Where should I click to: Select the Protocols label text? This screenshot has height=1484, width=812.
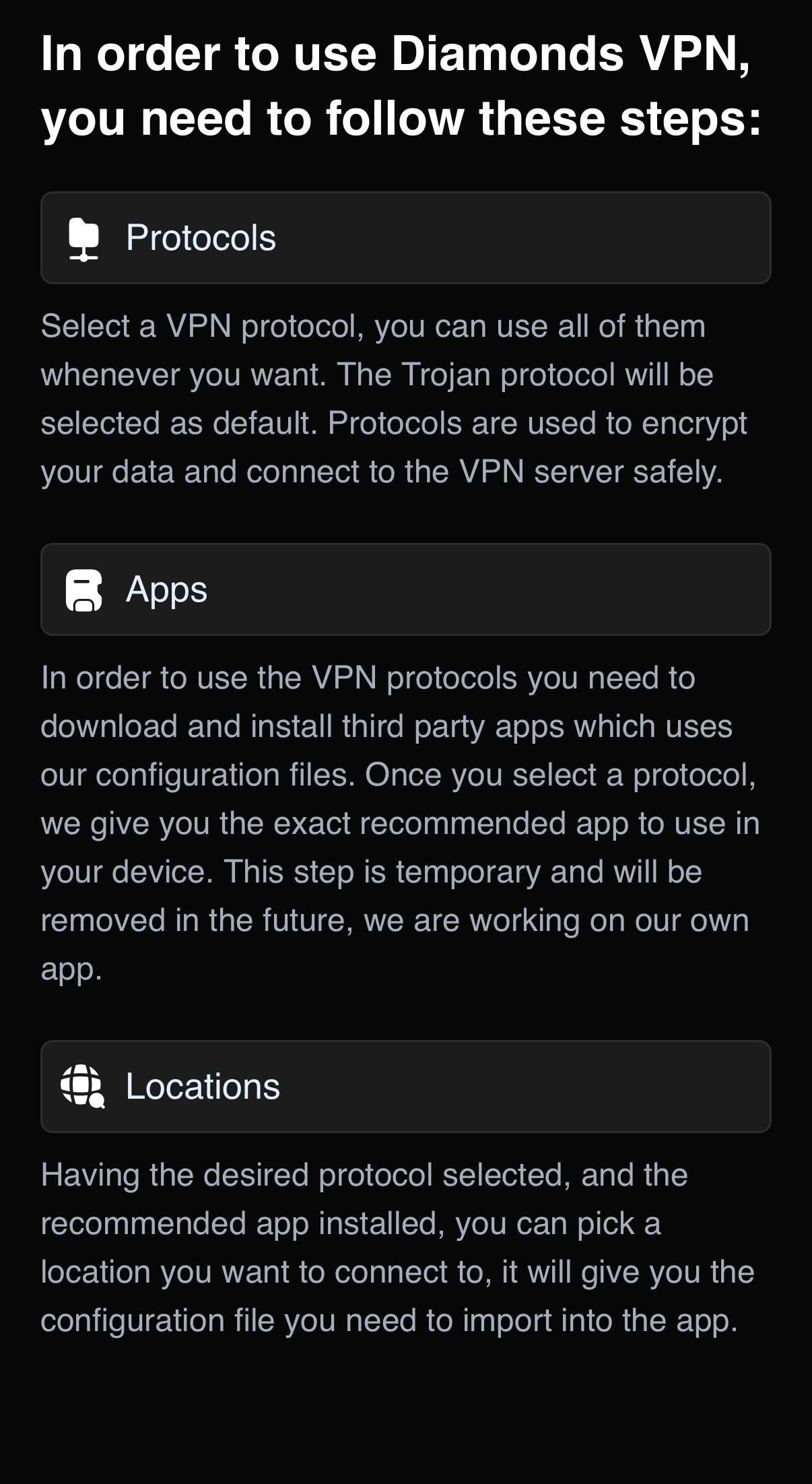pos(201,238)
